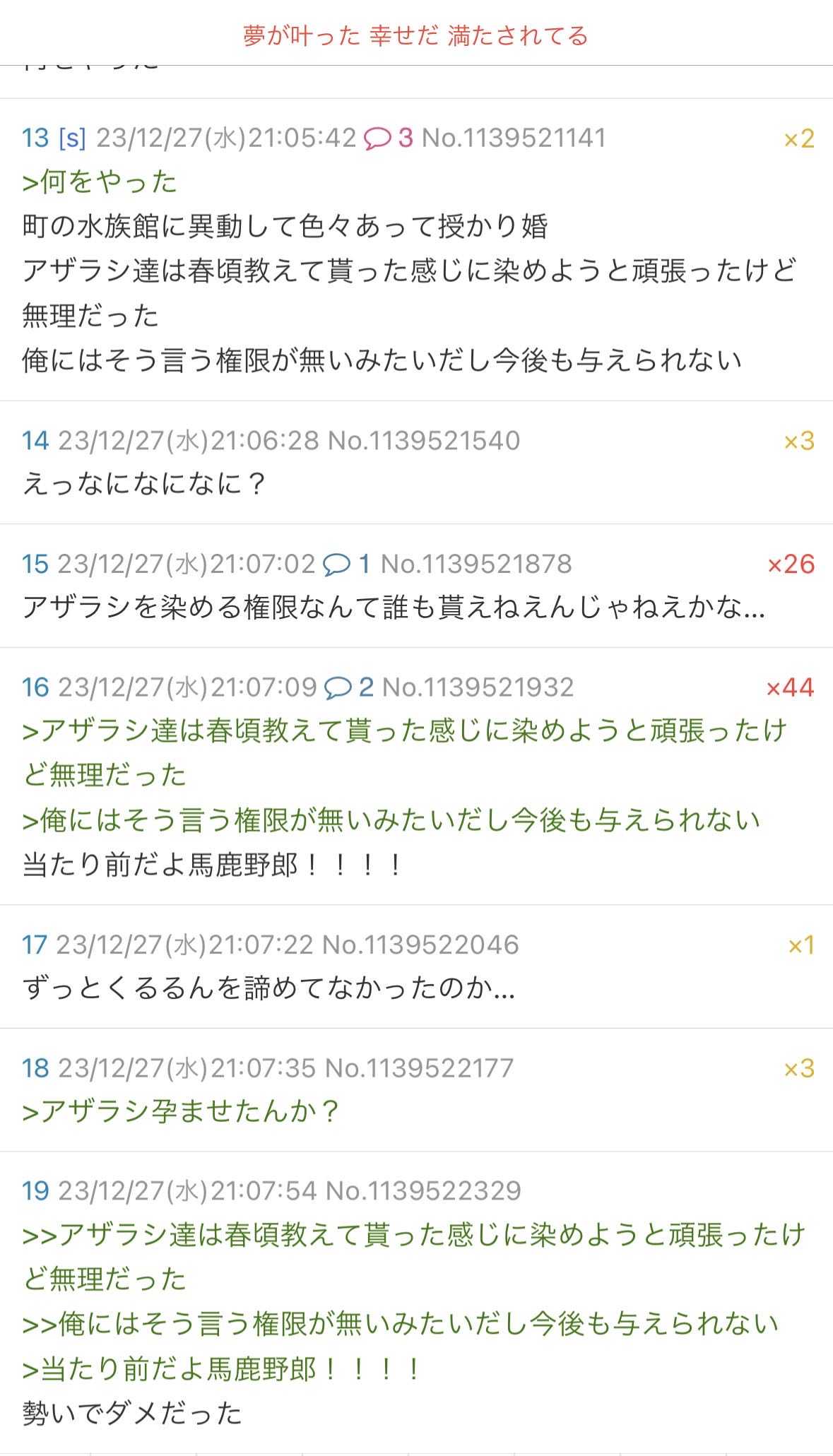Tap the ×26 counter on post 15
Image resolution: width=833 pixels, height=1456 pixels.
click(x=791, y=564)
